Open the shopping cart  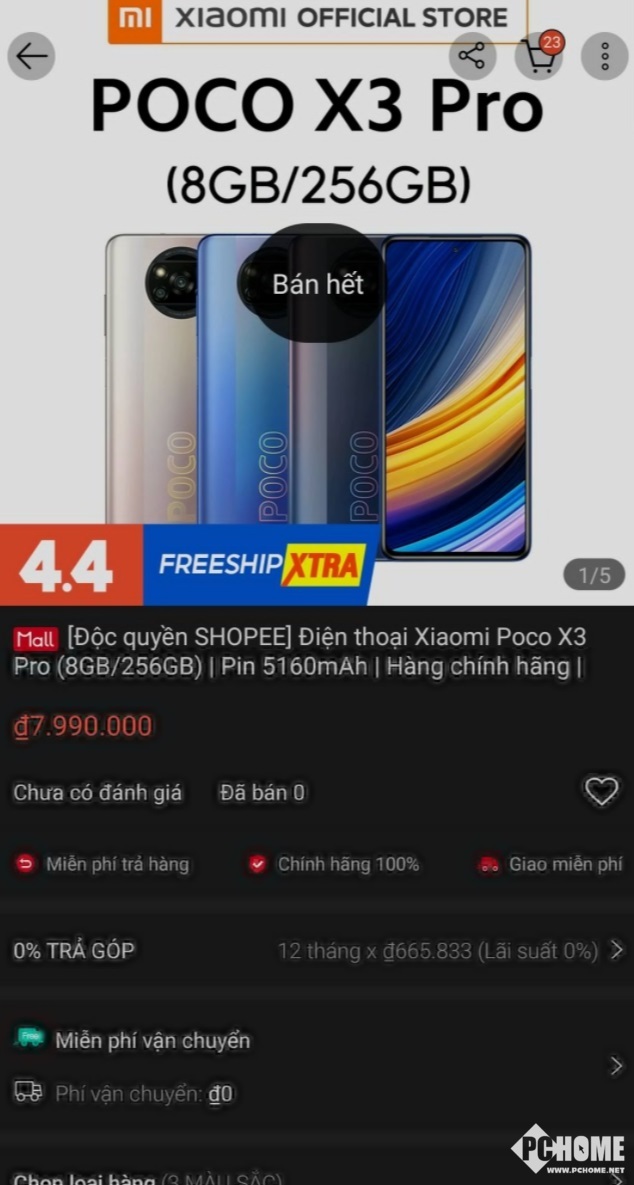click(539, 56)
